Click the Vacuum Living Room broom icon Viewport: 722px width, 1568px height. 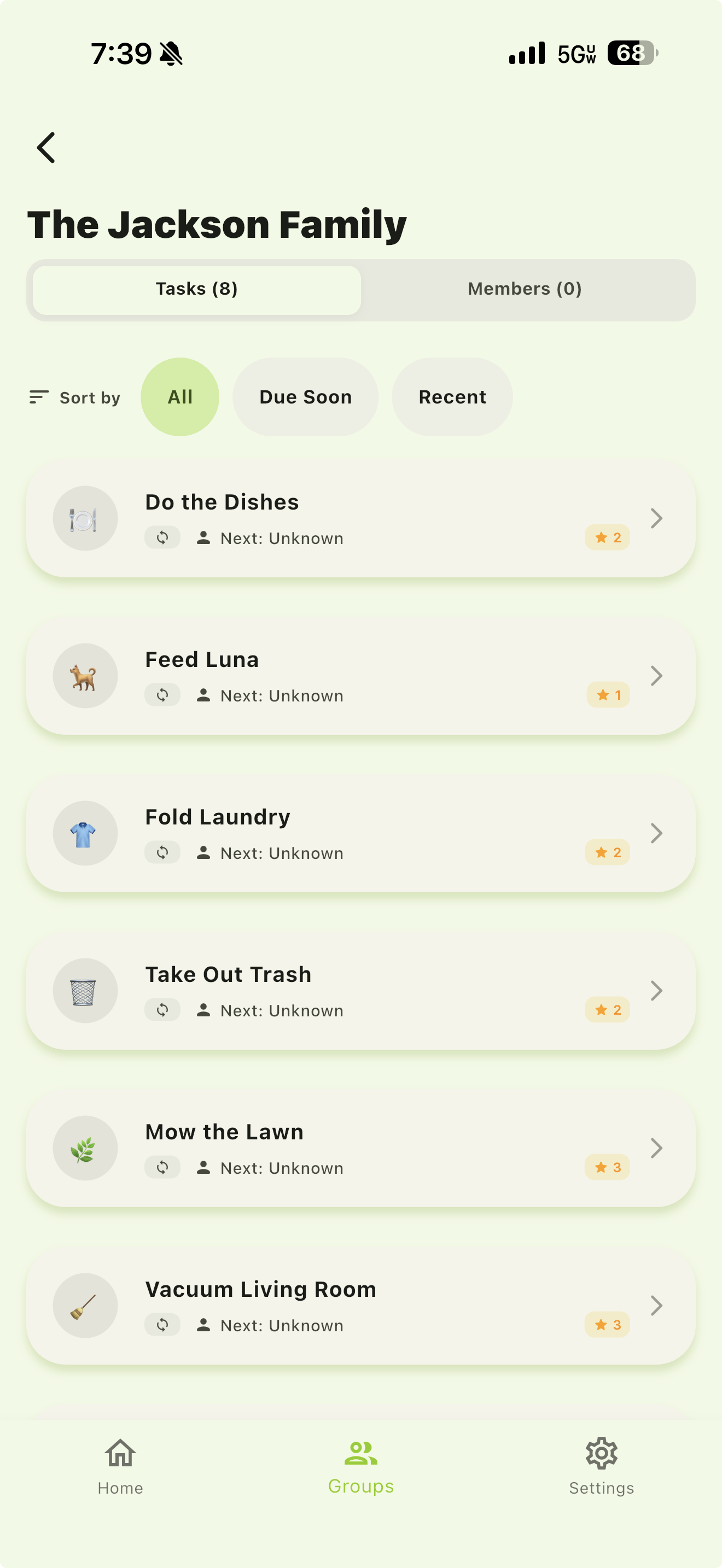point(85,1305)
